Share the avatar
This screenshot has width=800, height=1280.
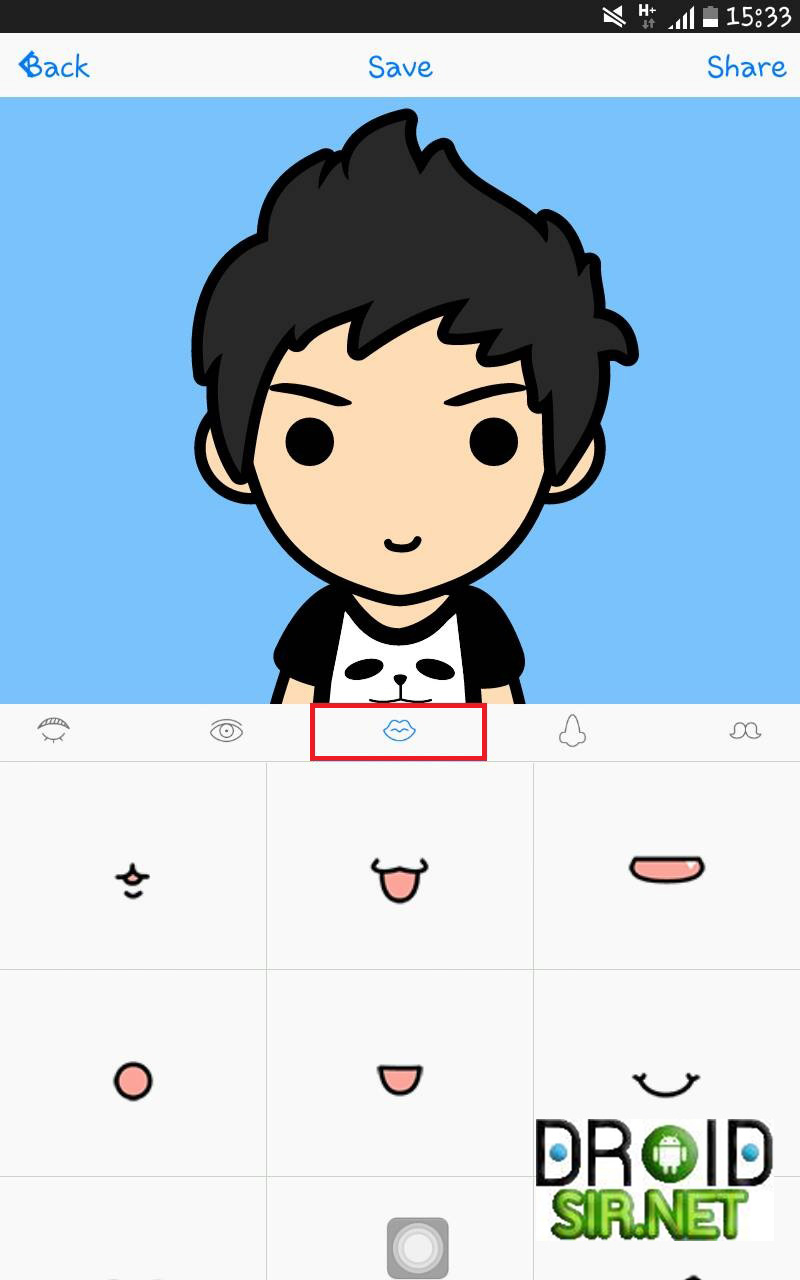click(x=746, y=66)
